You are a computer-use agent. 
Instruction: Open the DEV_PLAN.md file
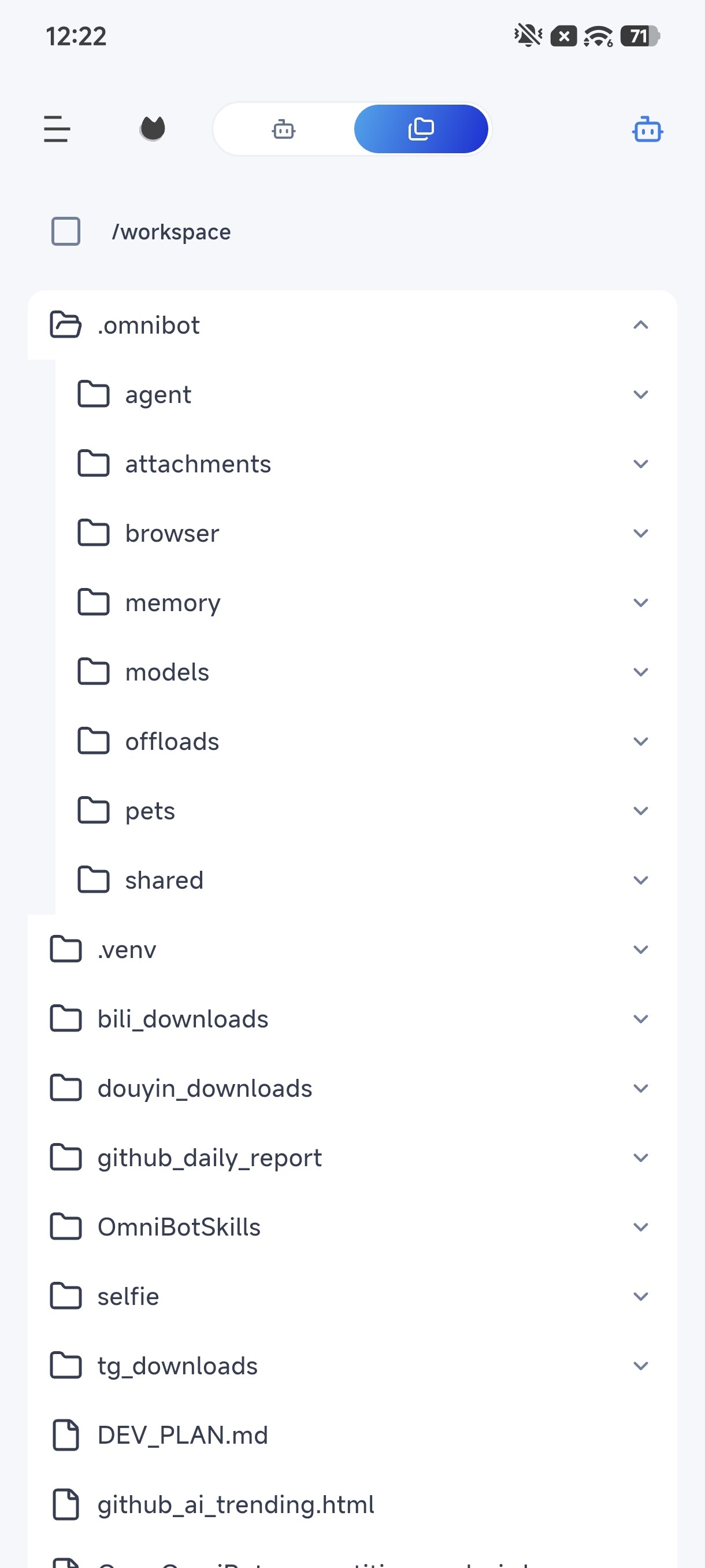point(352,1435)
